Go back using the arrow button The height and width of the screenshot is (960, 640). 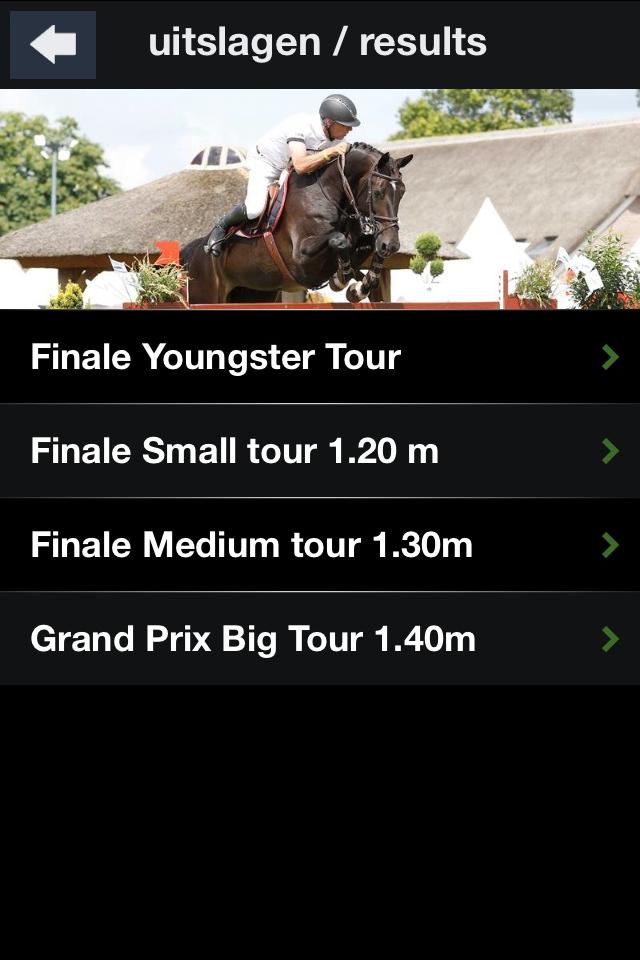pyautogui.click(x=53, y=45)
